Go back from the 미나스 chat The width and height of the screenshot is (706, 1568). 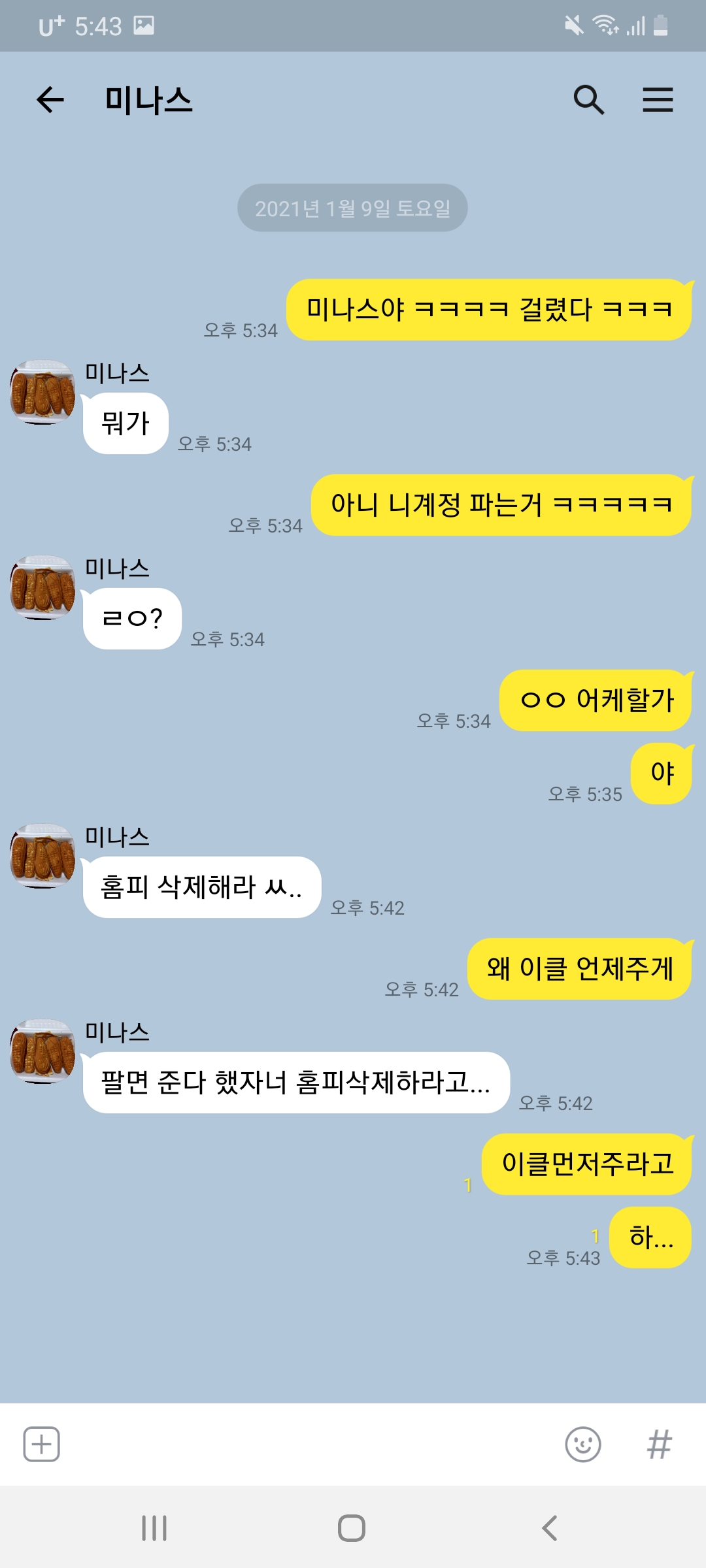click(50, 100)
